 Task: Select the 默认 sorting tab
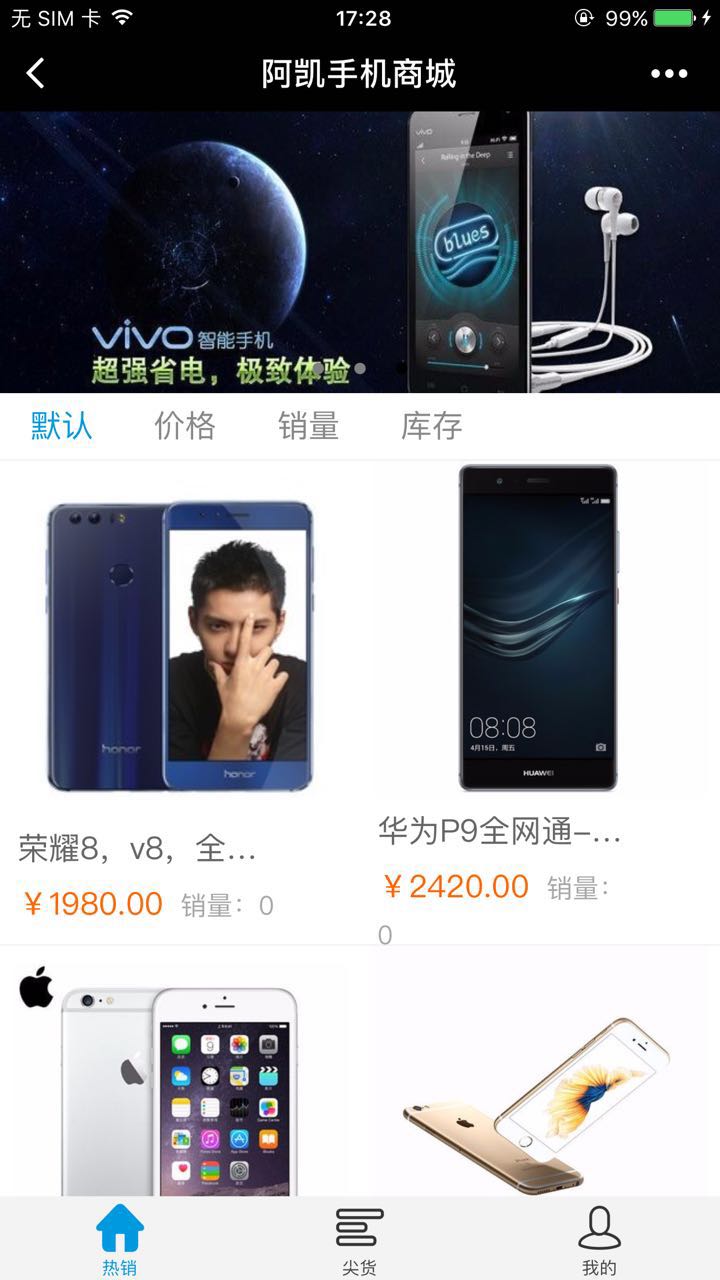(61, 426)
